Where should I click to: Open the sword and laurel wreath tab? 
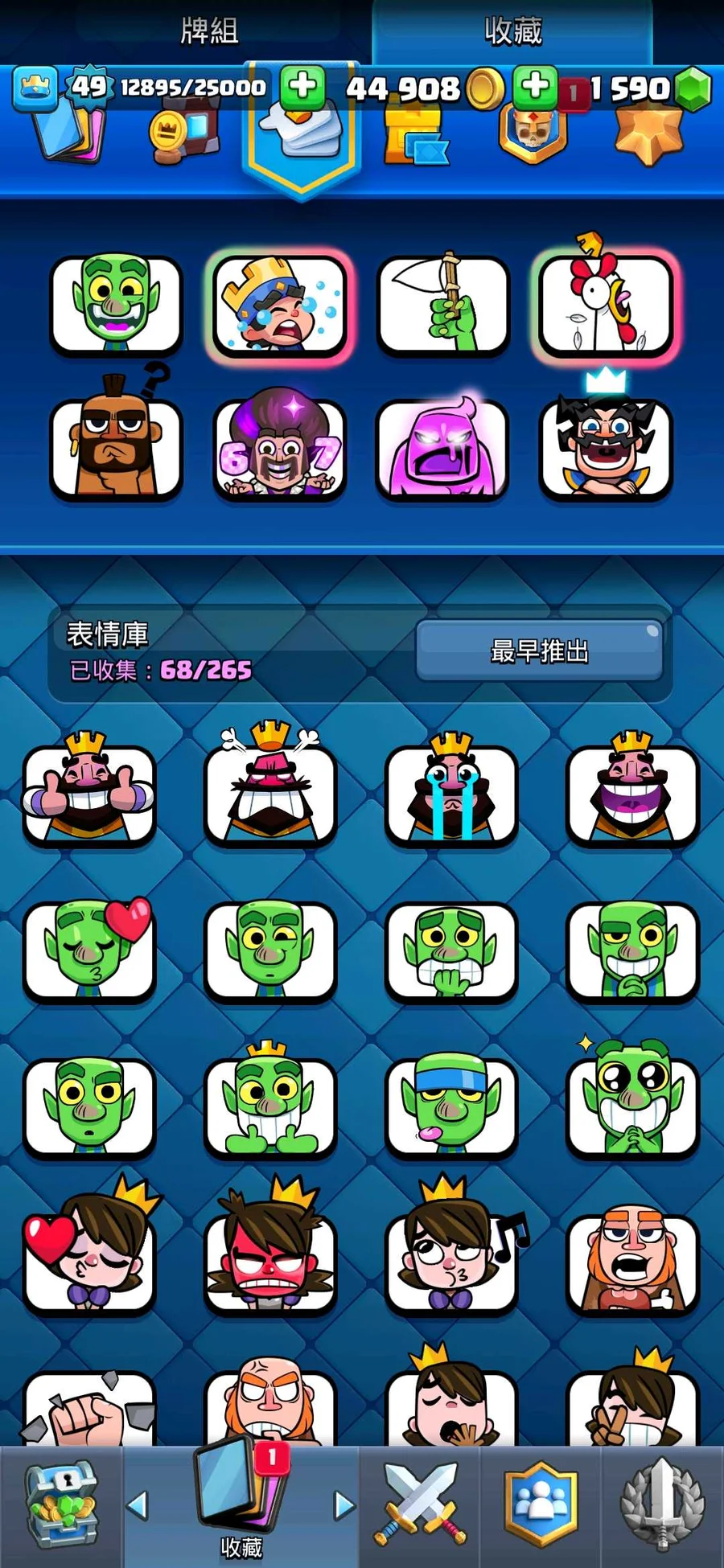662,1504
